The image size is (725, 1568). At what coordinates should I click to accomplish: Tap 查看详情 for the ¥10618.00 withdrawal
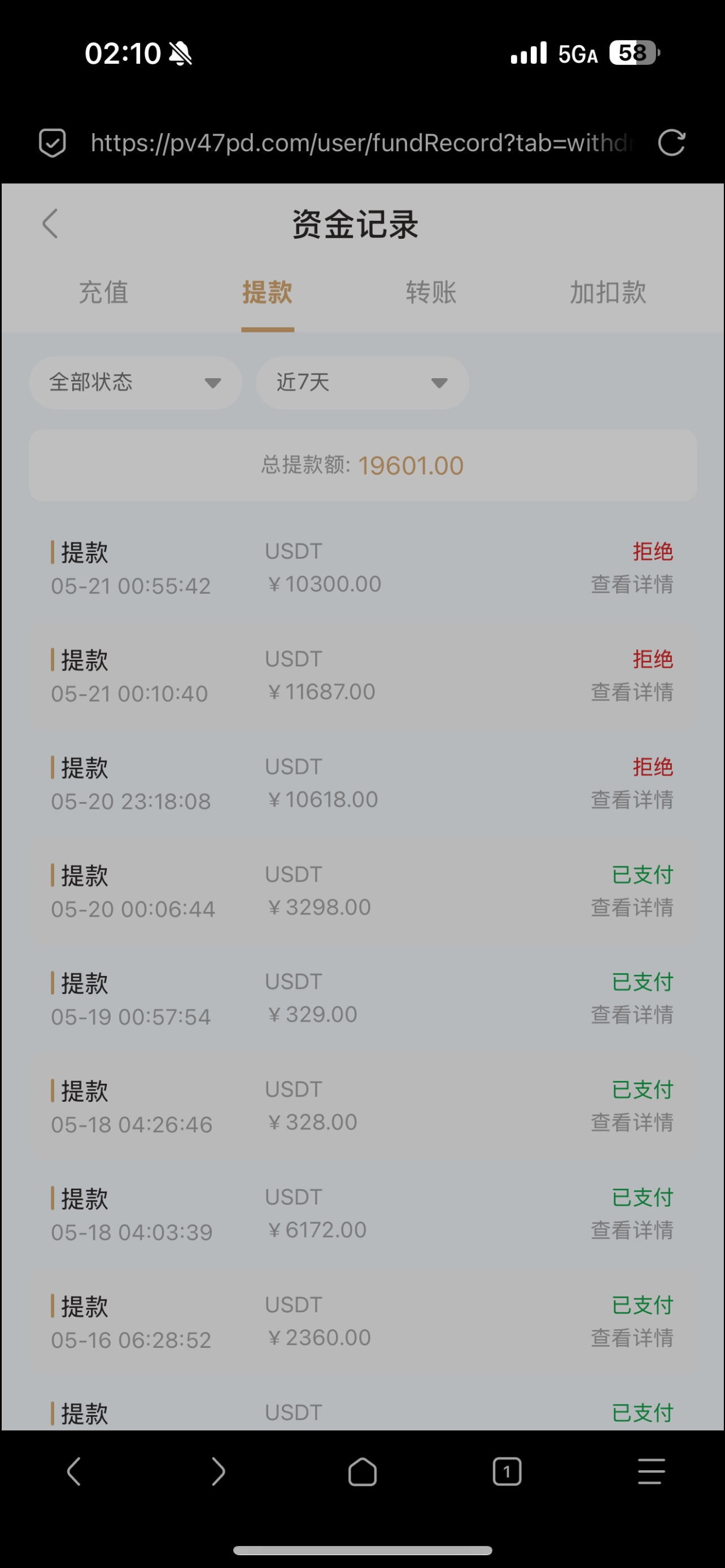point(632,800)
